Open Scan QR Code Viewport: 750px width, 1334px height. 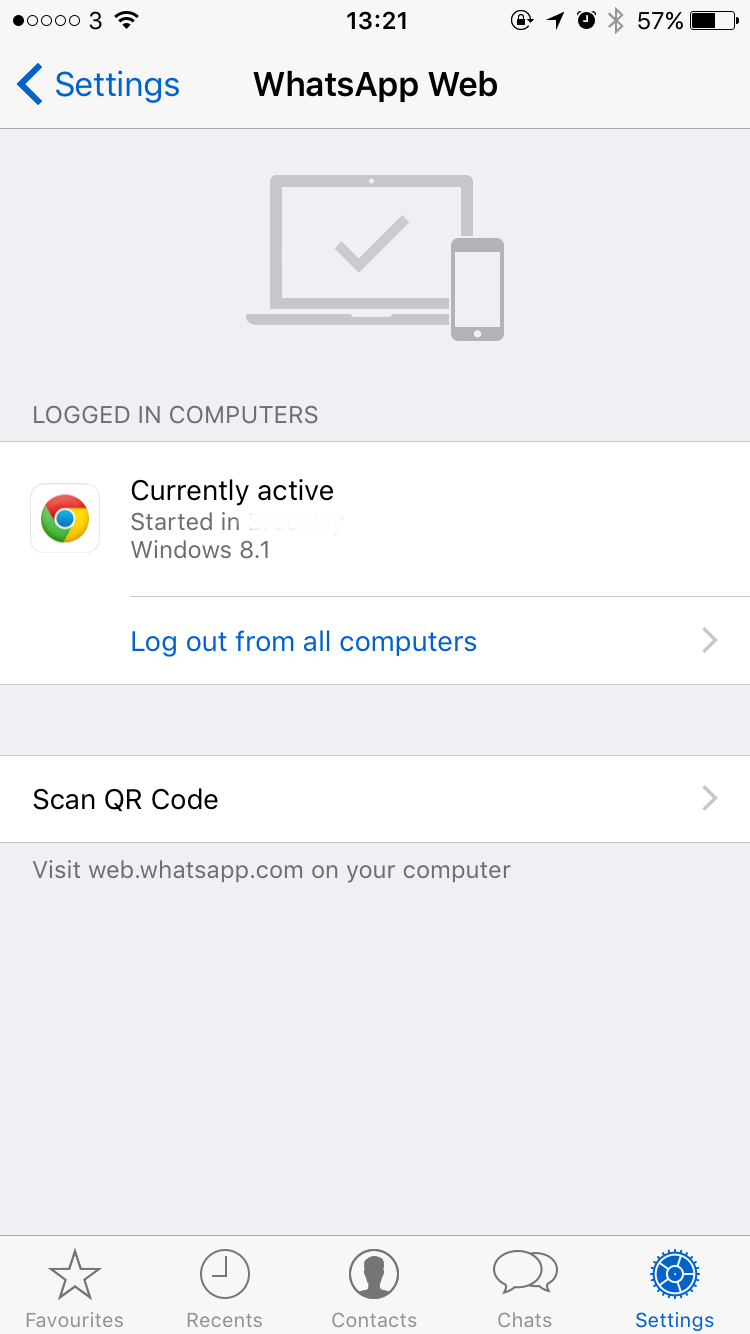(x=375, y=799)
